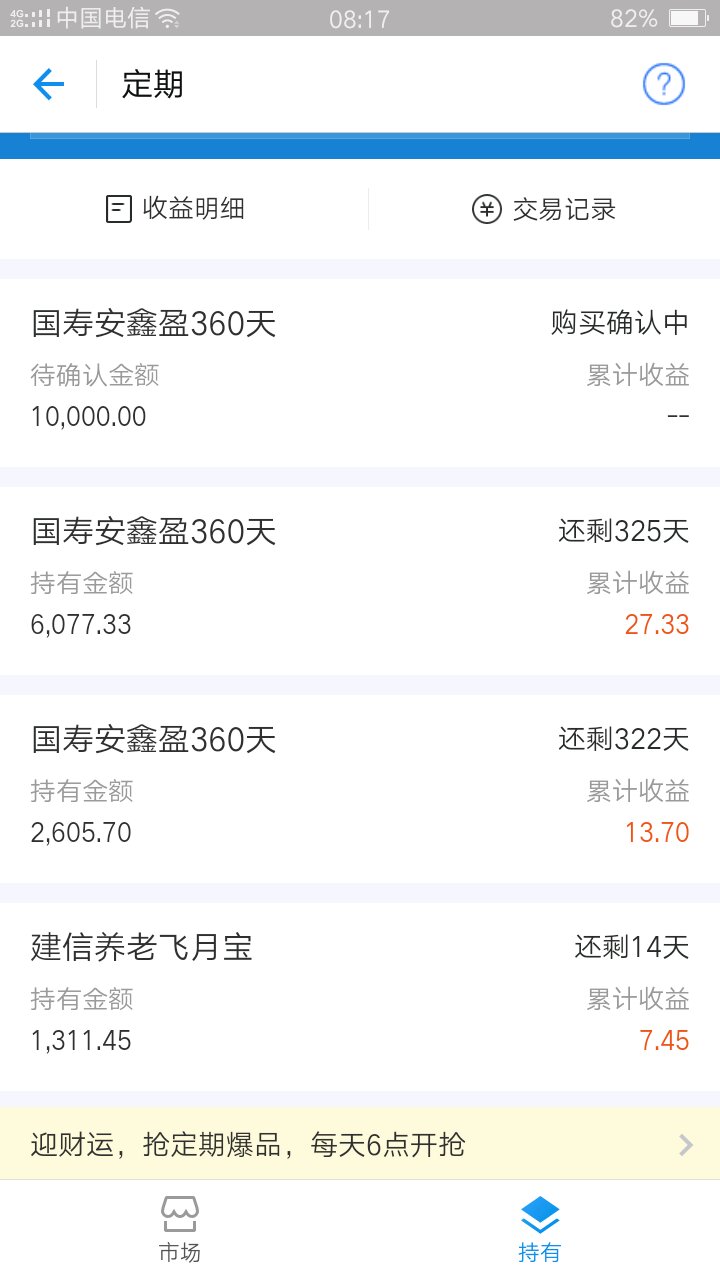Open the 建信养老飞月宝 holding card
The width and height of the screenshot is (720, 1280).
pyautogui.click(x=360, y=997)
